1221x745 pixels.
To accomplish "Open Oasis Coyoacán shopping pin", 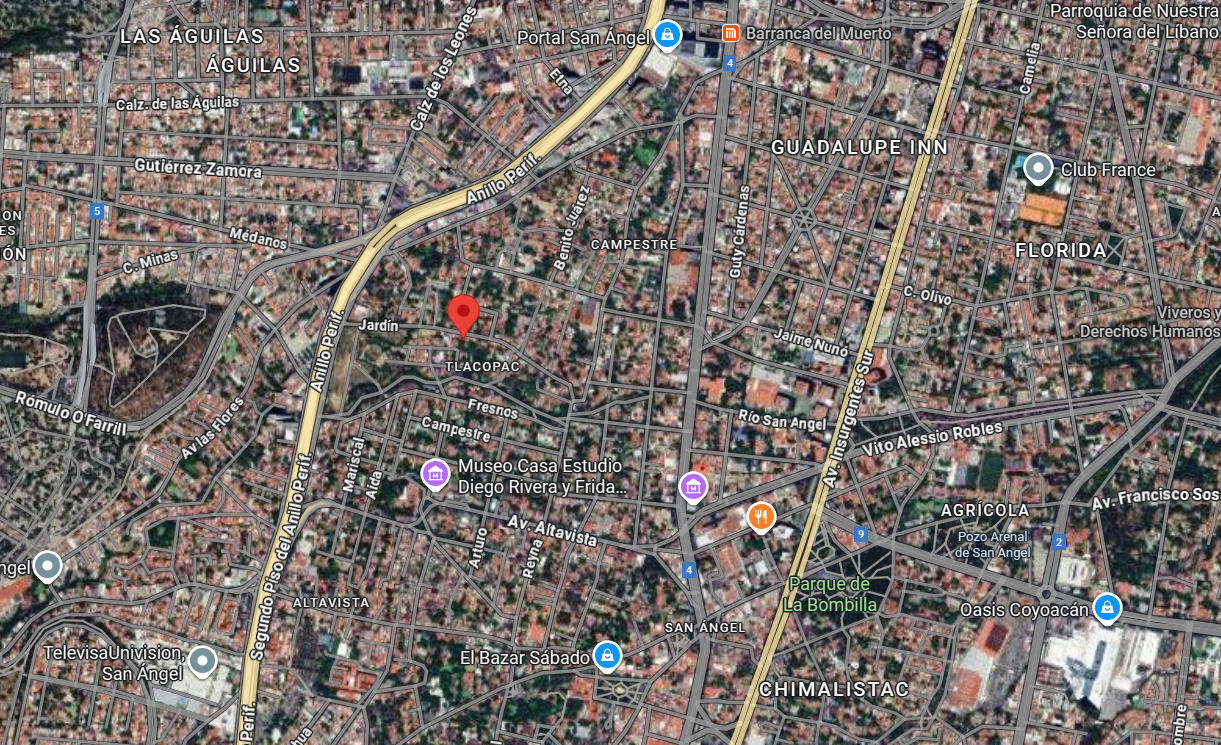I will 1106,607.
